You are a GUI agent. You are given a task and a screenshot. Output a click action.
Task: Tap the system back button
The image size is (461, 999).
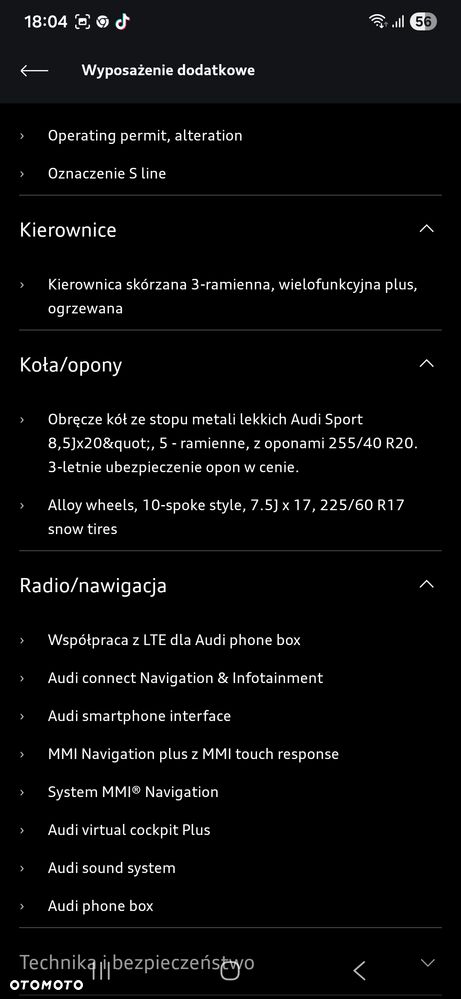coord(360,971)
